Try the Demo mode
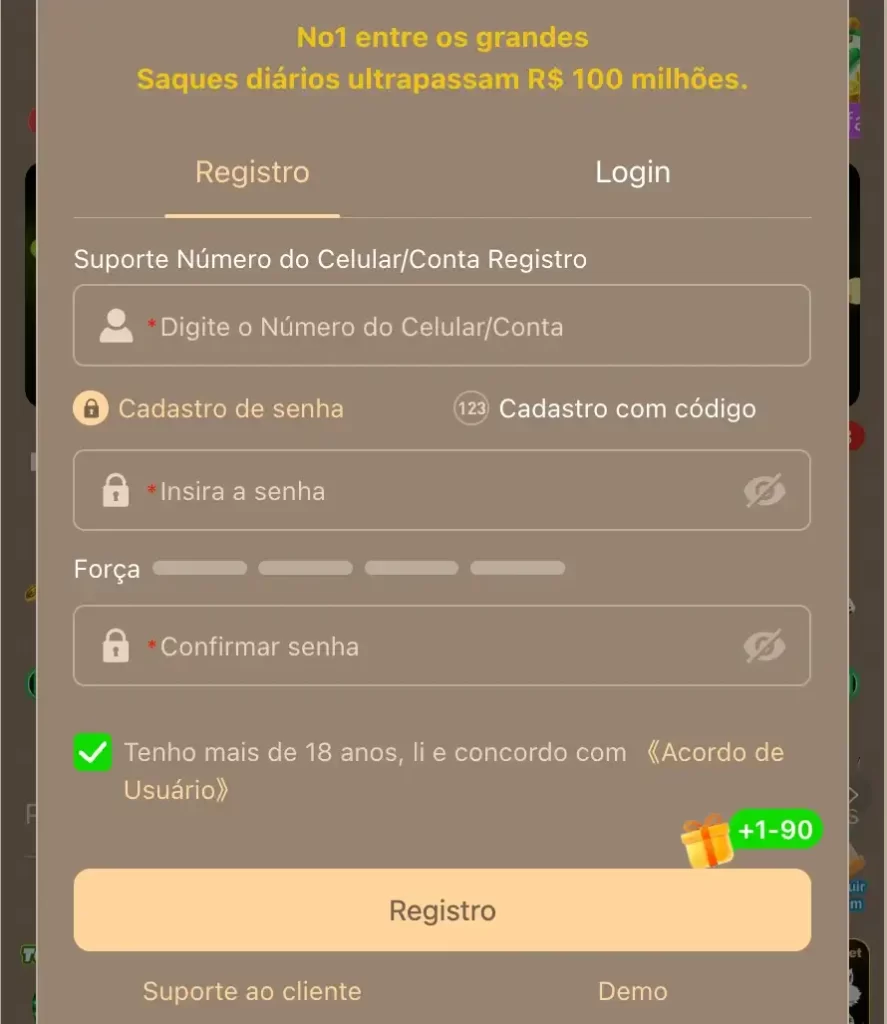This screenshot has height=1024, width=887. pyautogui.click(x=632, y=991)
